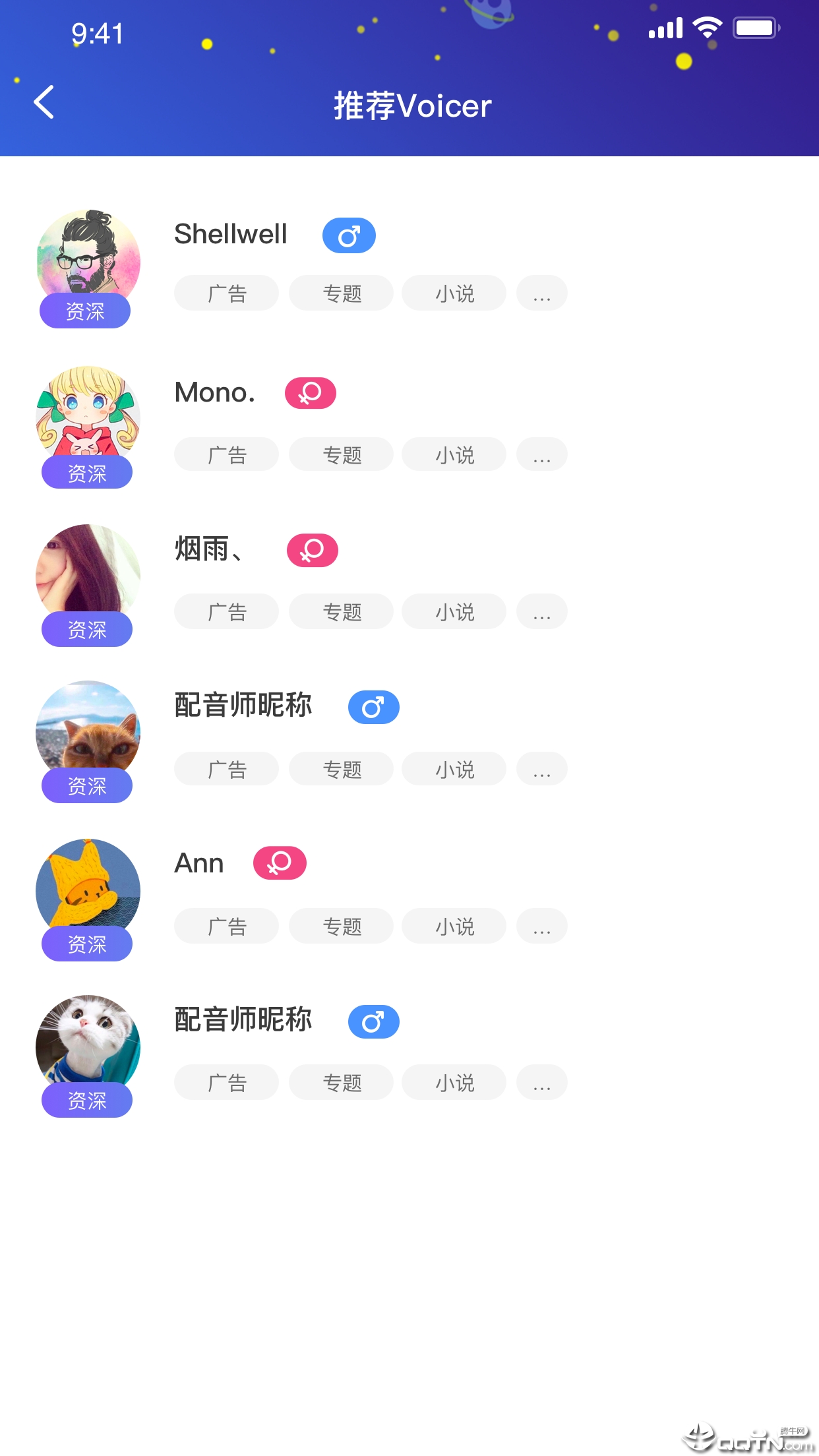Tap the 资深 badge on Ann's avatar
The image size is (819, 1456).
pyautogui.click(x=87, y=943)
